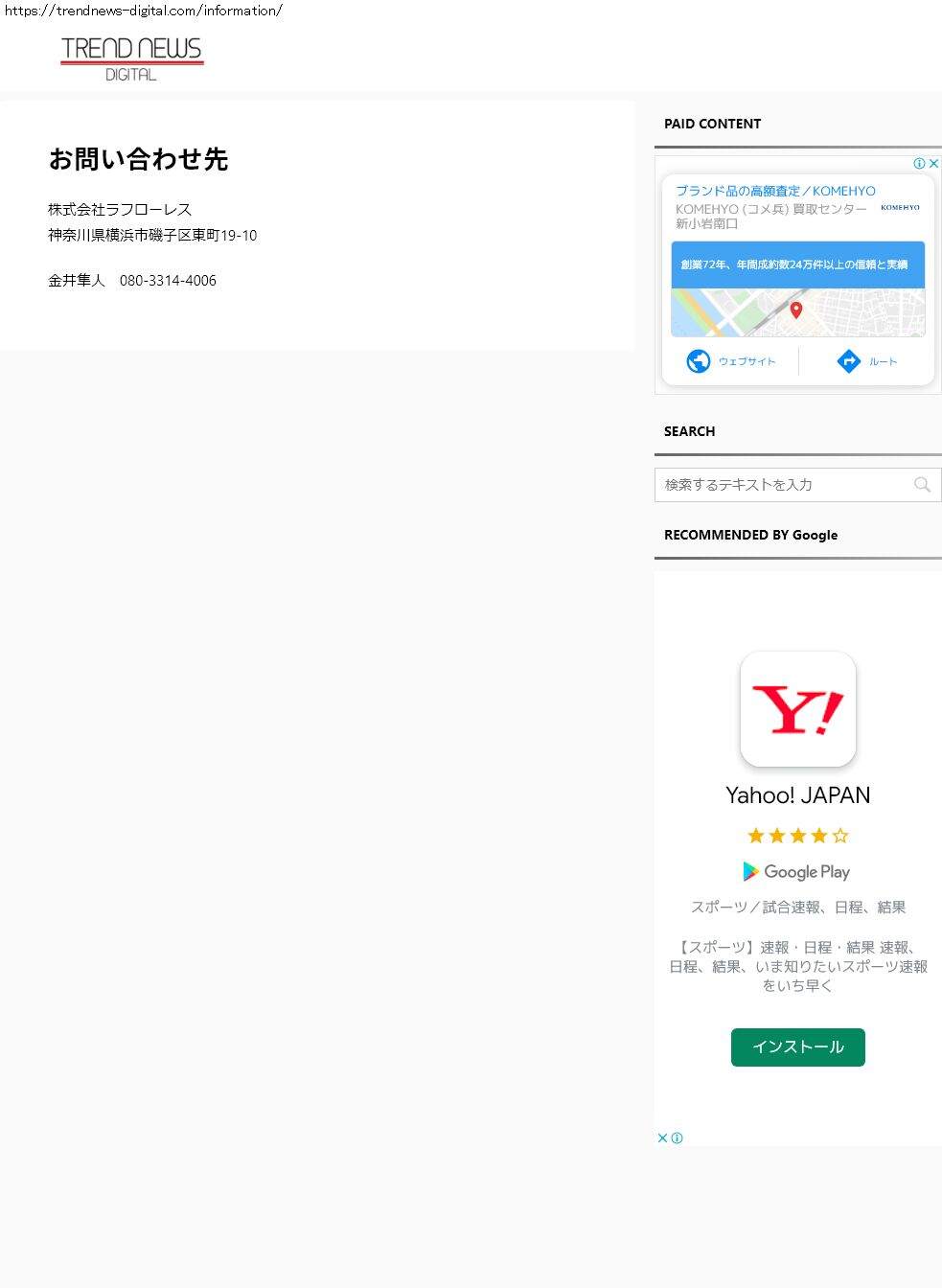Open the Yahoo! JAPAN app icon
942x1288 pixels.
[x=797, y=709]
